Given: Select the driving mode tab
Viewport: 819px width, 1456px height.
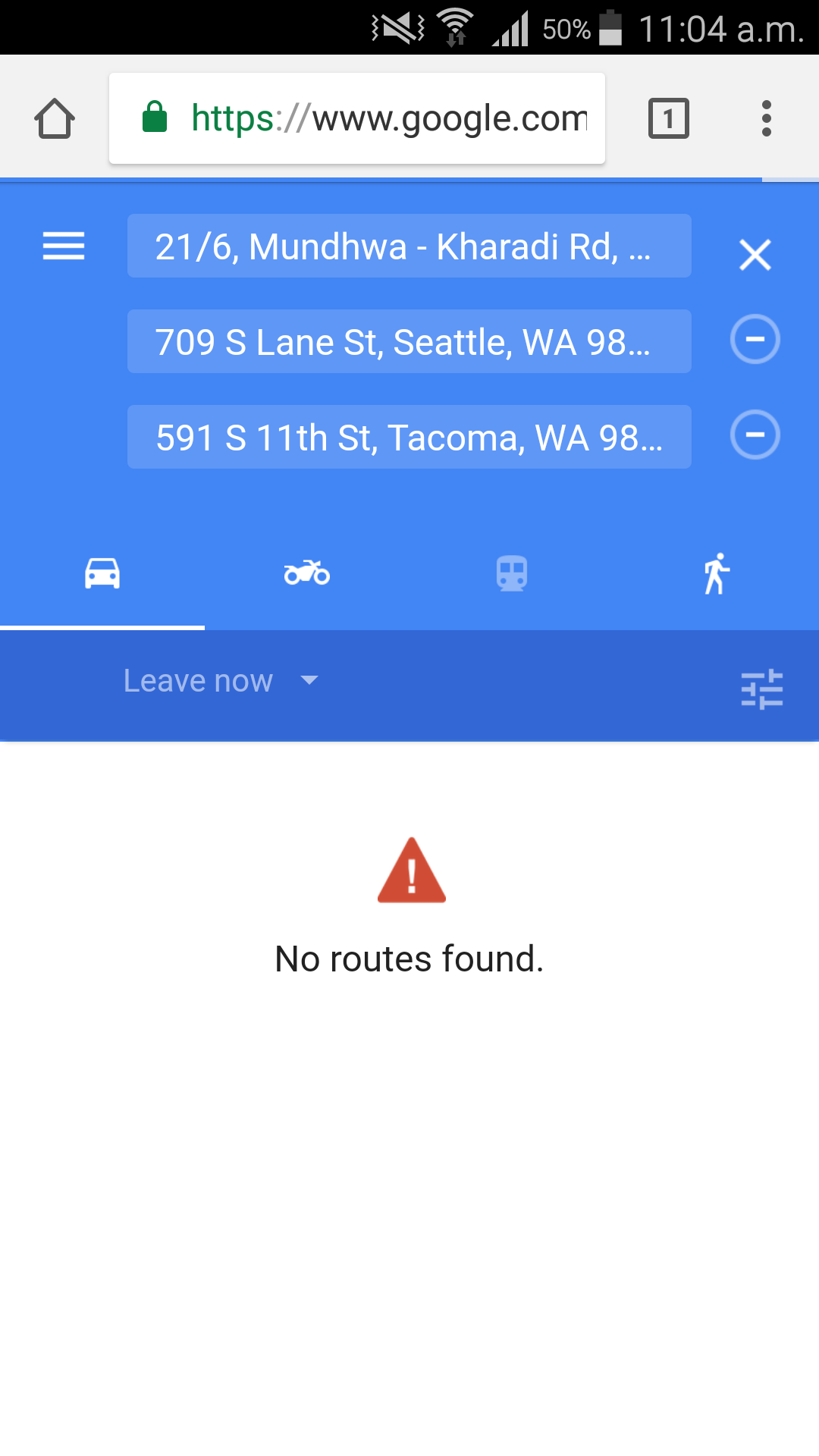Looking at the screenshot, I should [102, 574].
